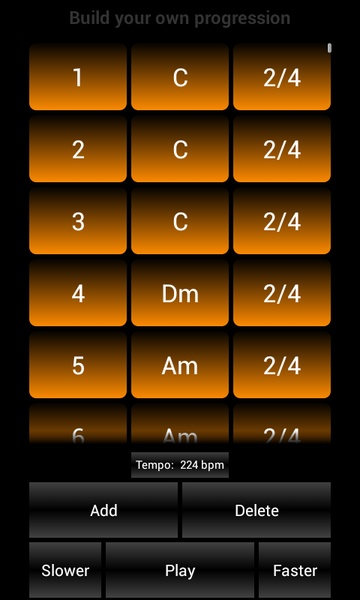The width and height of the screenshot is (360, 600).
Task: Select row number 2
Action: 78,149
